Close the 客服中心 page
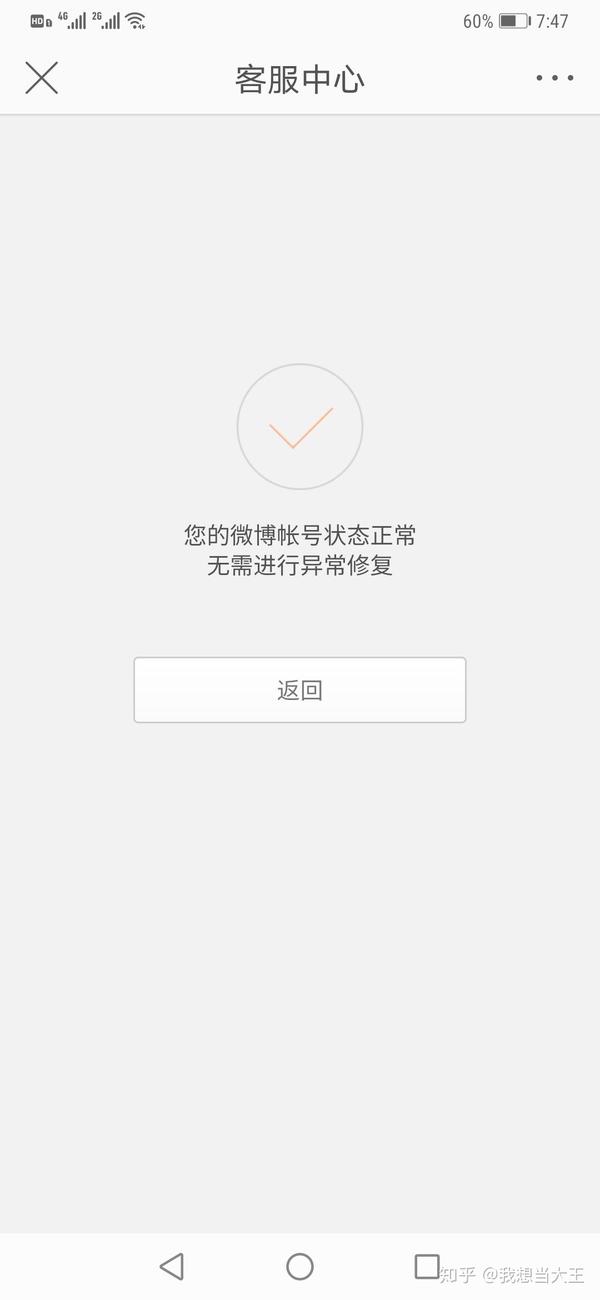 click(x=41, y=78)
